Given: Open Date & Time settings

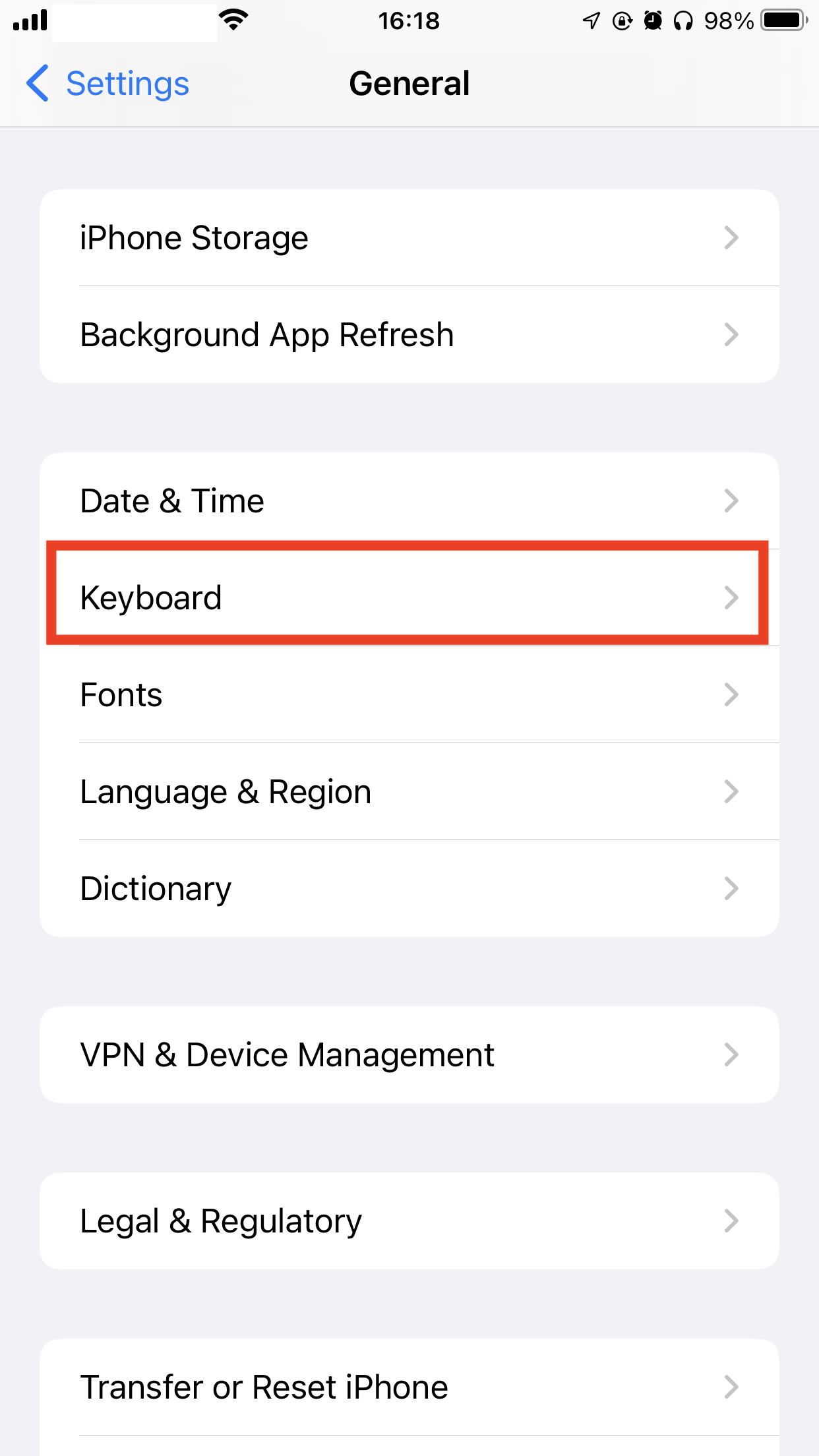Looking at the screenshot, I should pyautogui.click(x=409, y=501).
